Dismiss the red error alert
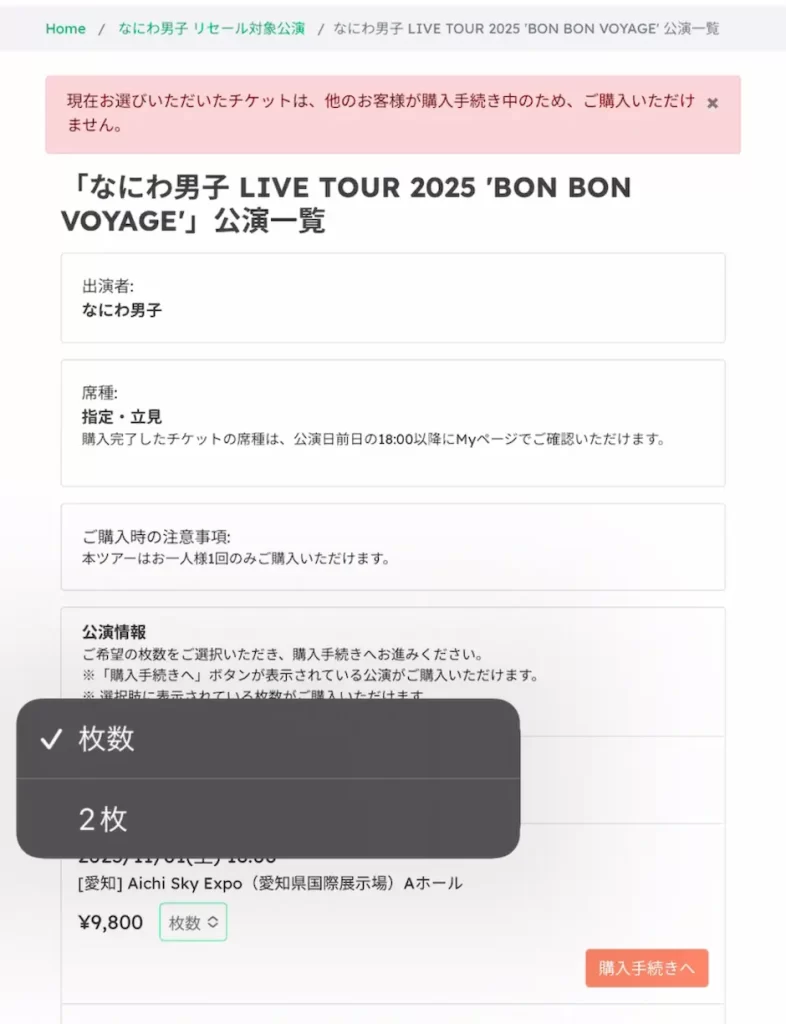 coord(712,103)
